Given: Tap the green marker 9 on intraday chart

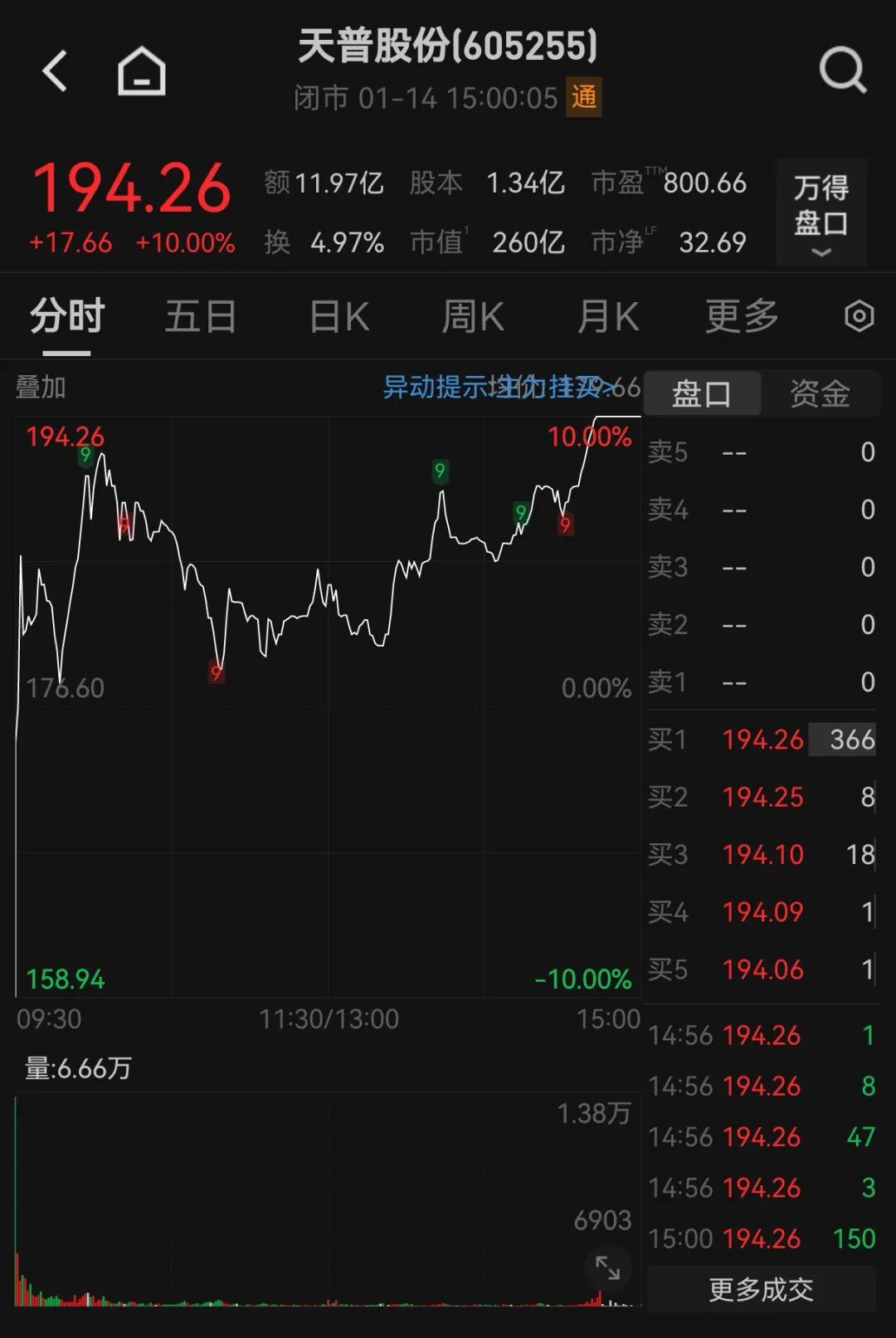Looking at the screenshot, I should [x=441, y=471].
